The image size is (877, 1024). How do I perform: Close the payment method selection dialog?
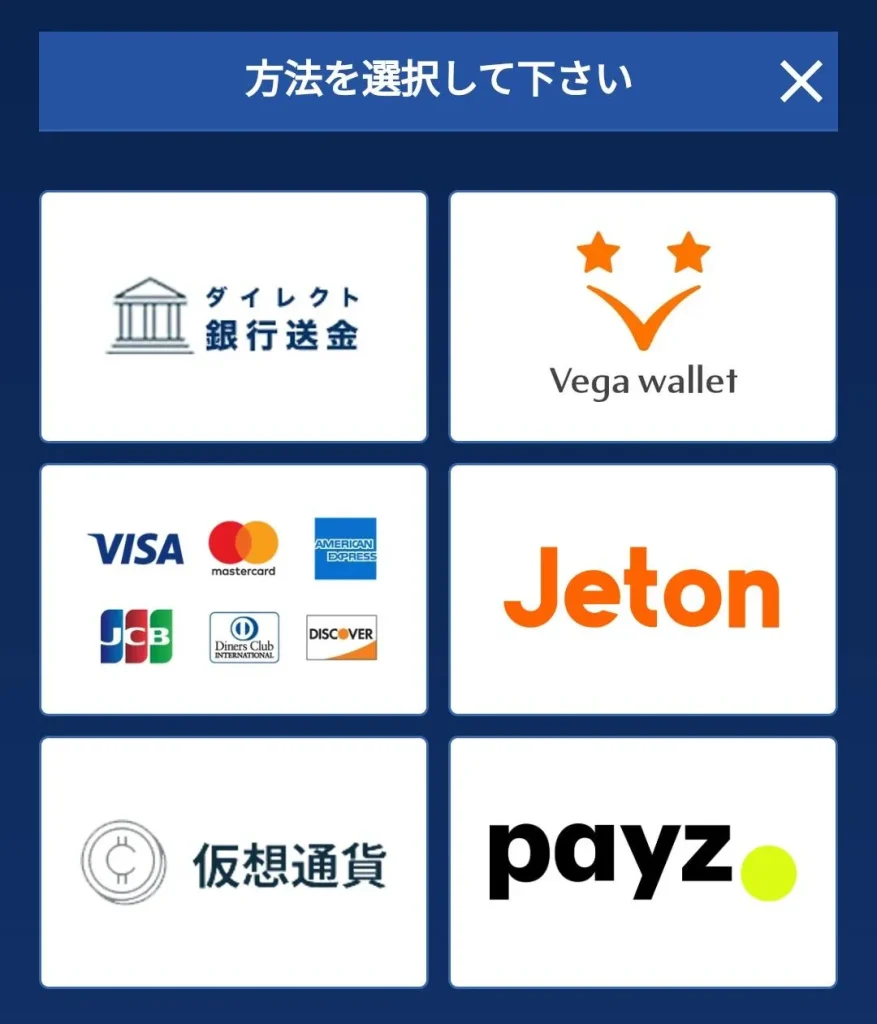pos(801,82)
